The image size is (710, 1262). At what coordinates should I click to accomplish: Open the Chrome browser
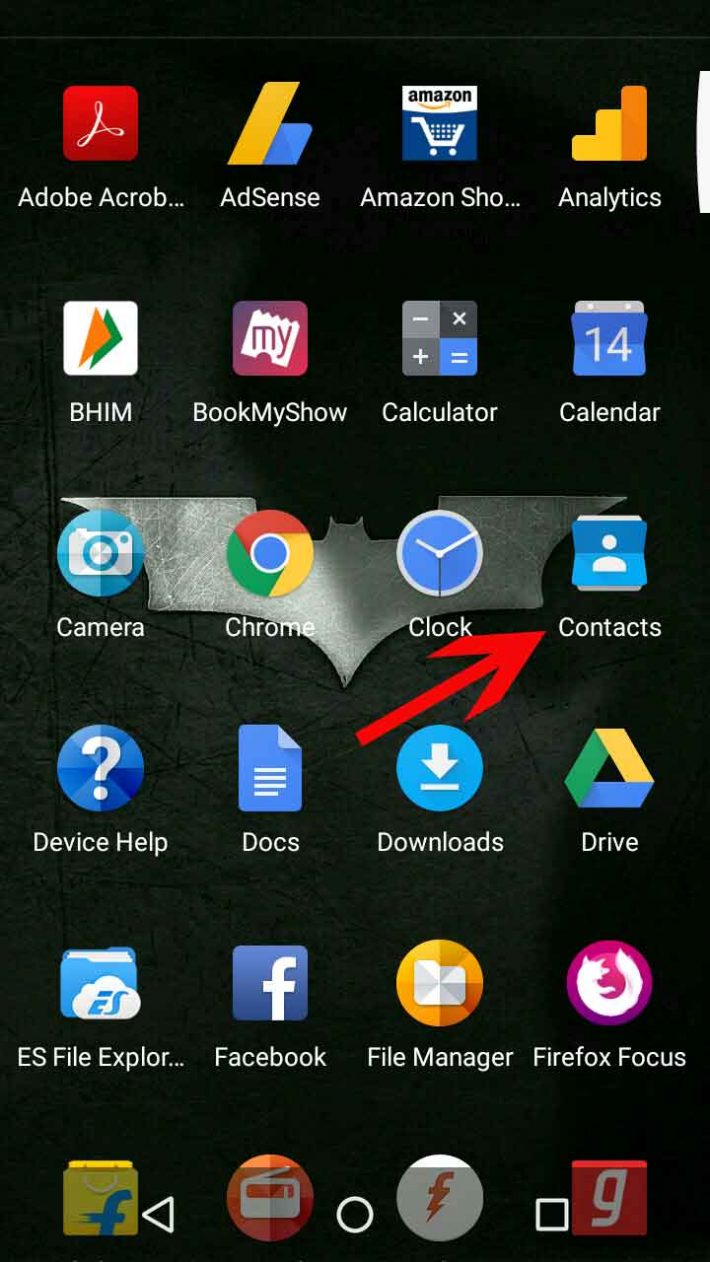[270, 554]
